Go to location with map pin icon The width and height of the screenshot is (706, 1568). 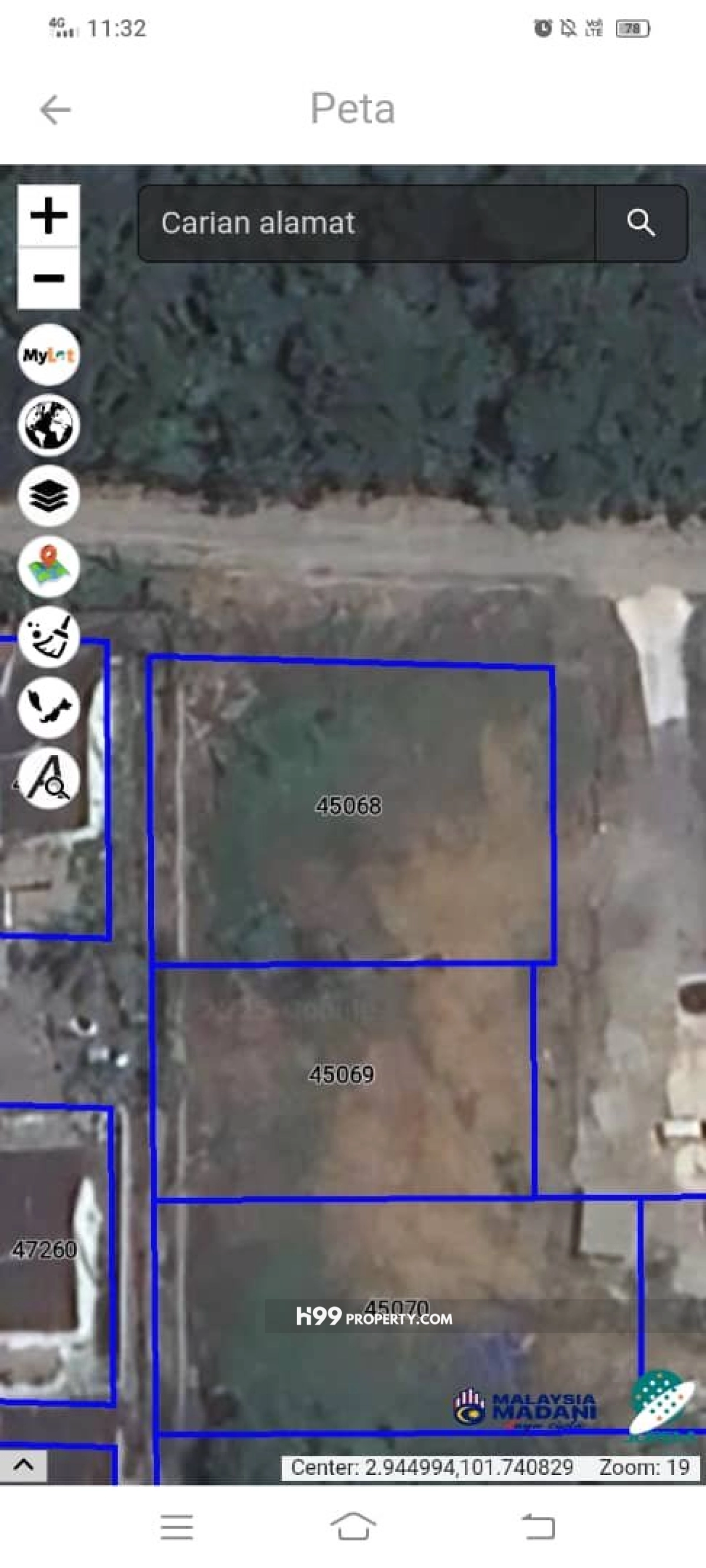49,566
